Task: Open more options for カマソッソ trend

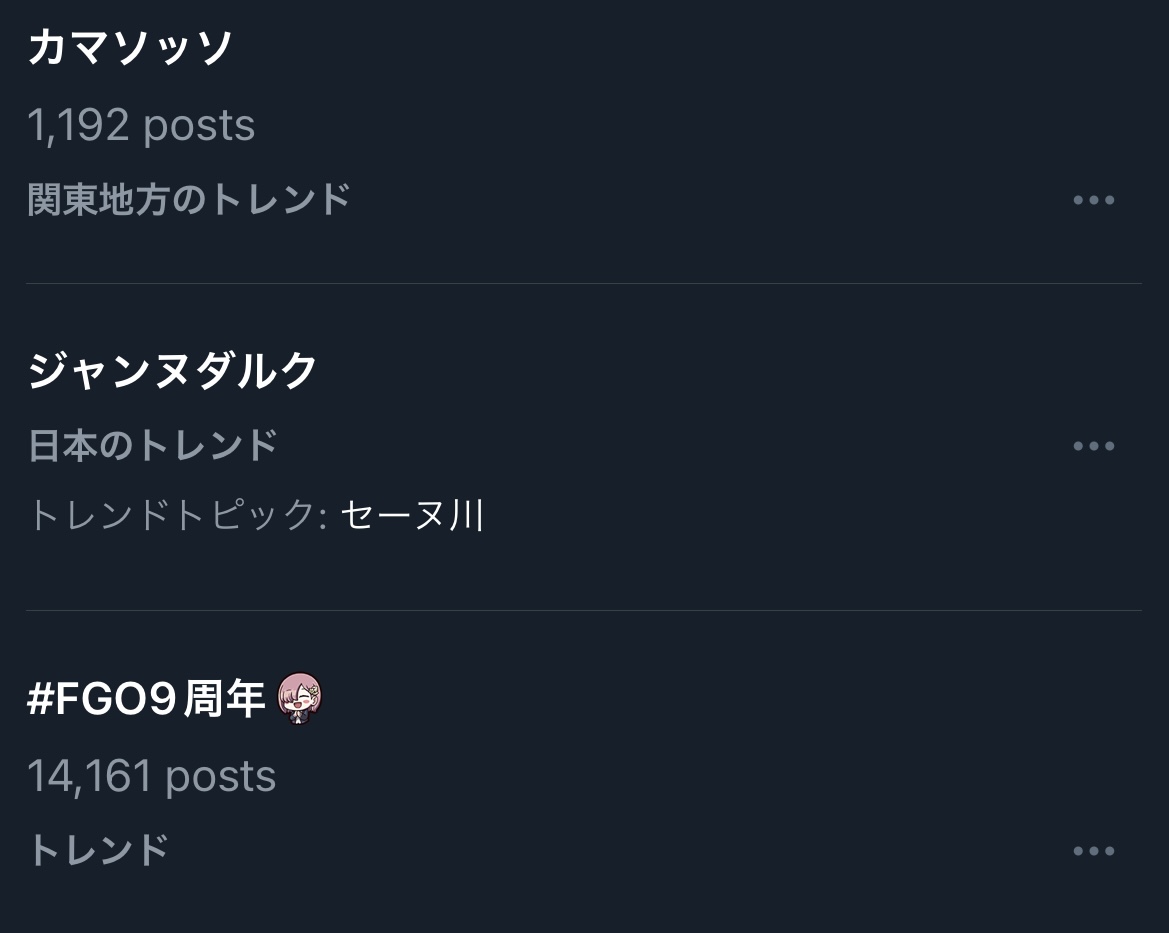Action: pos(1094,200)
